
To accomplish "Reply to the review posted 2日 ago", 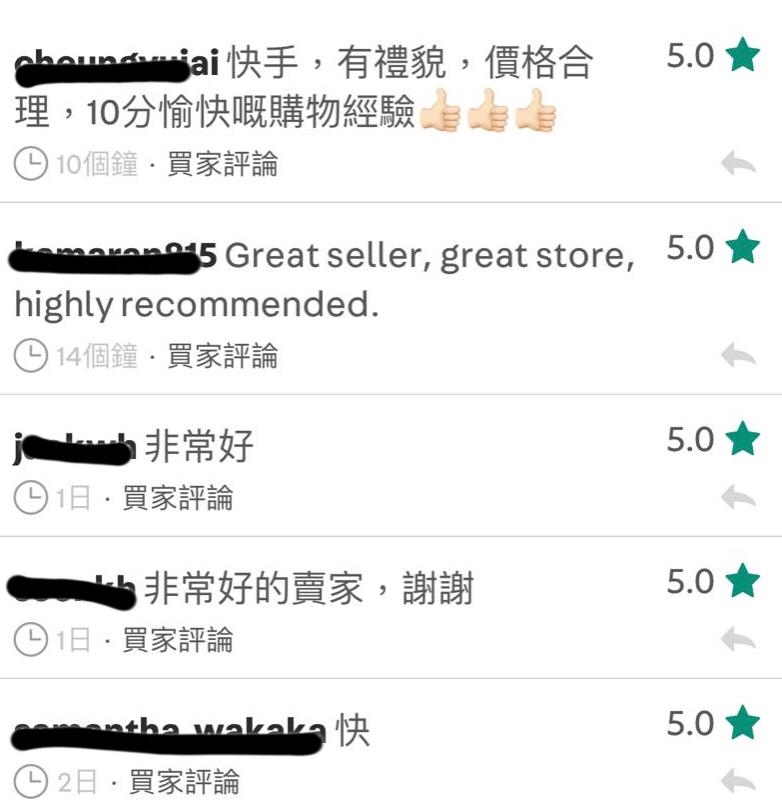I will tap(738, 781).
